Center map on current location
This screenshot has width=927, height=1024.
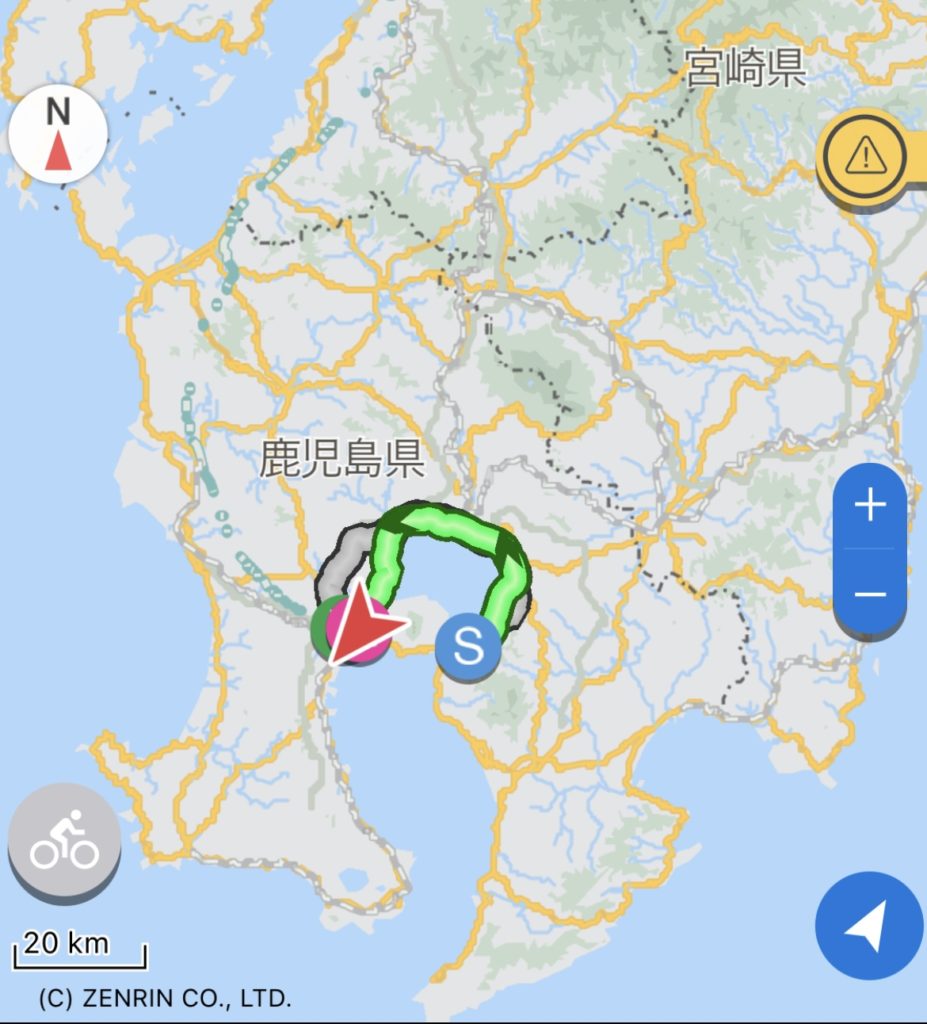coord(868,925)
